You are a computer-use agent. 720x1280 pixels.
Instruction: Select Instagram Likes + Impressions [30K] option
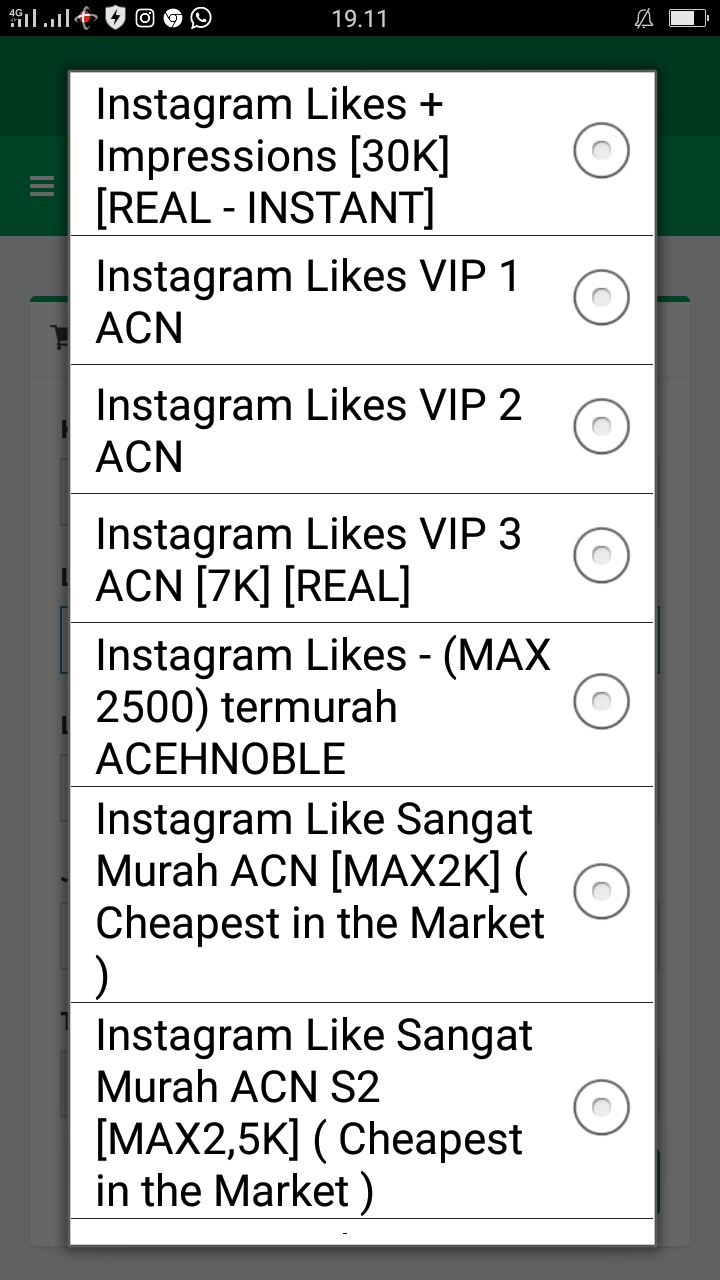point(601,152)
